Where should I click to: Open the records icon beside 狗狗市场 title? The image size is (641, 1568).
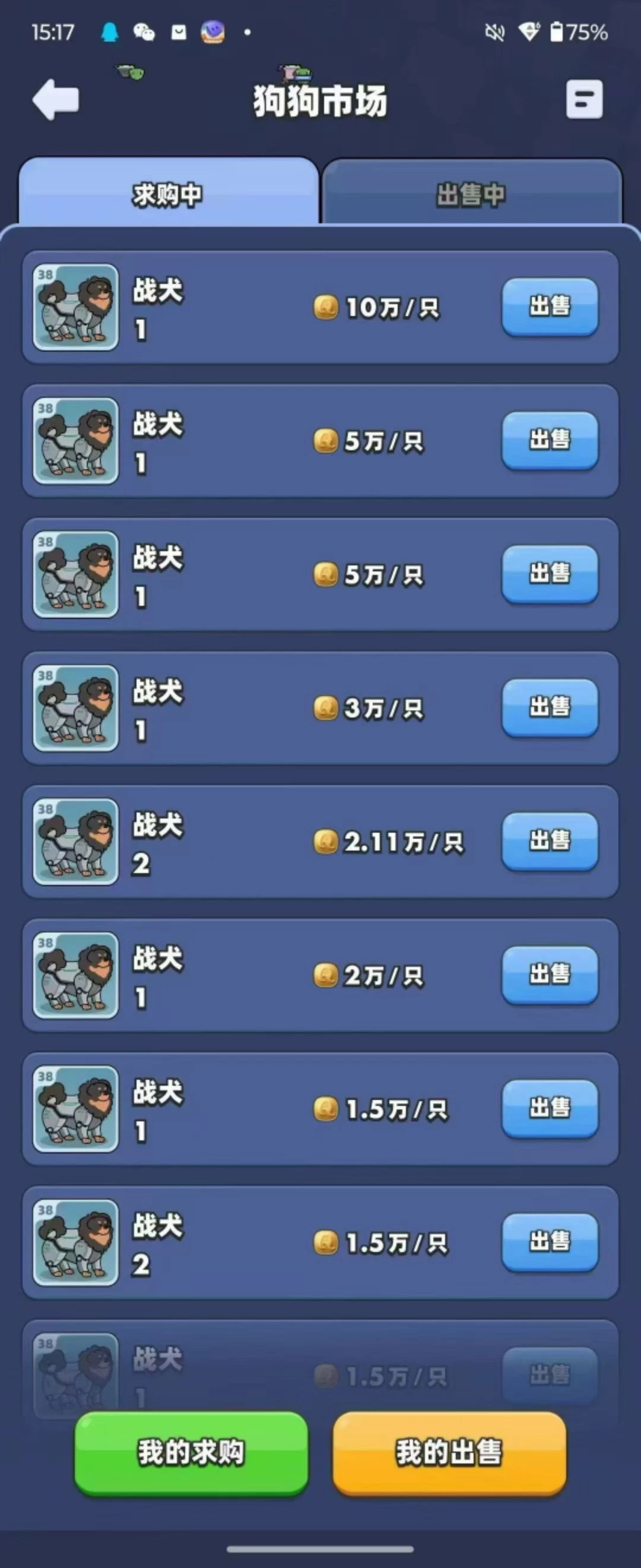(584, 99)
